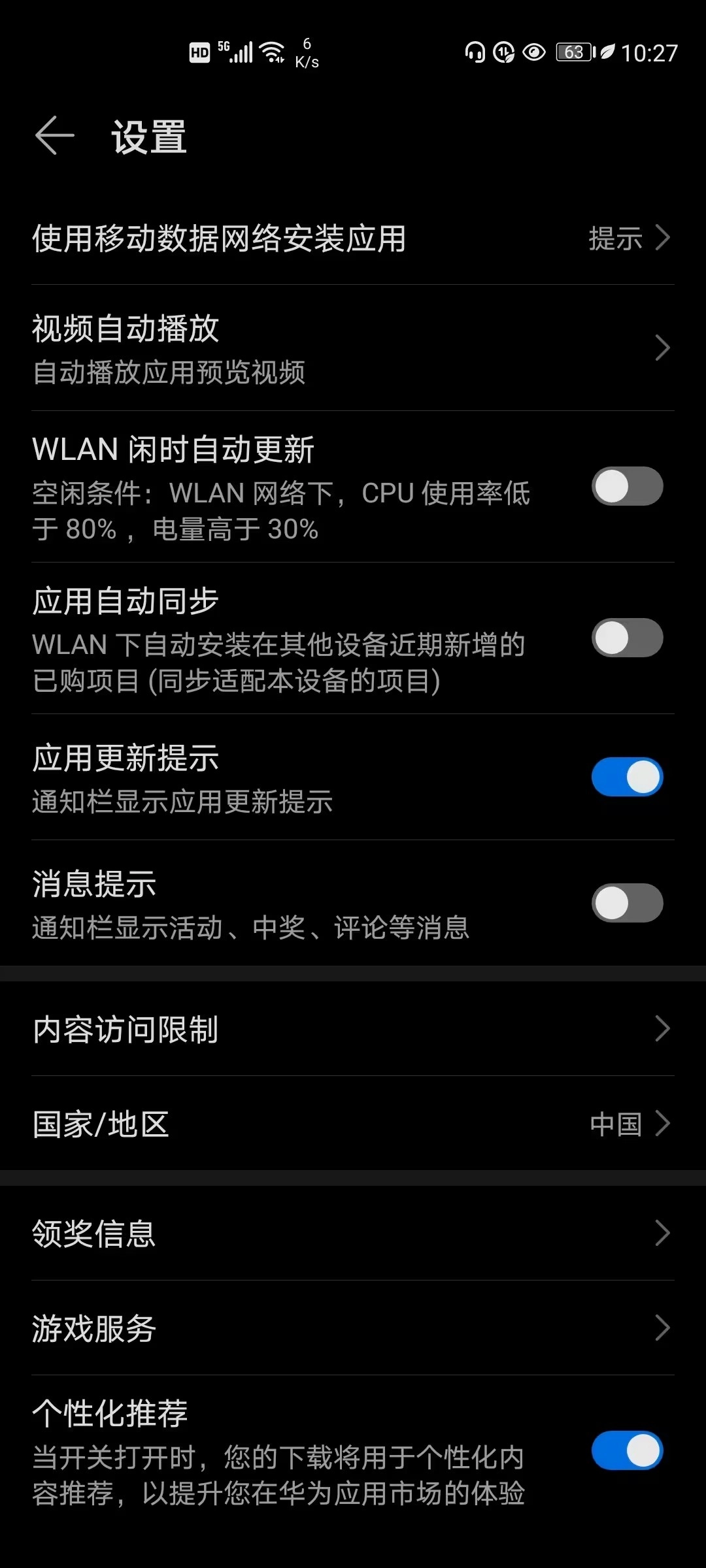The width and height of the screenshot is (706, 1568).
Task: Turn on 应用自动同步 switch
Action: [x=627, y=638]
